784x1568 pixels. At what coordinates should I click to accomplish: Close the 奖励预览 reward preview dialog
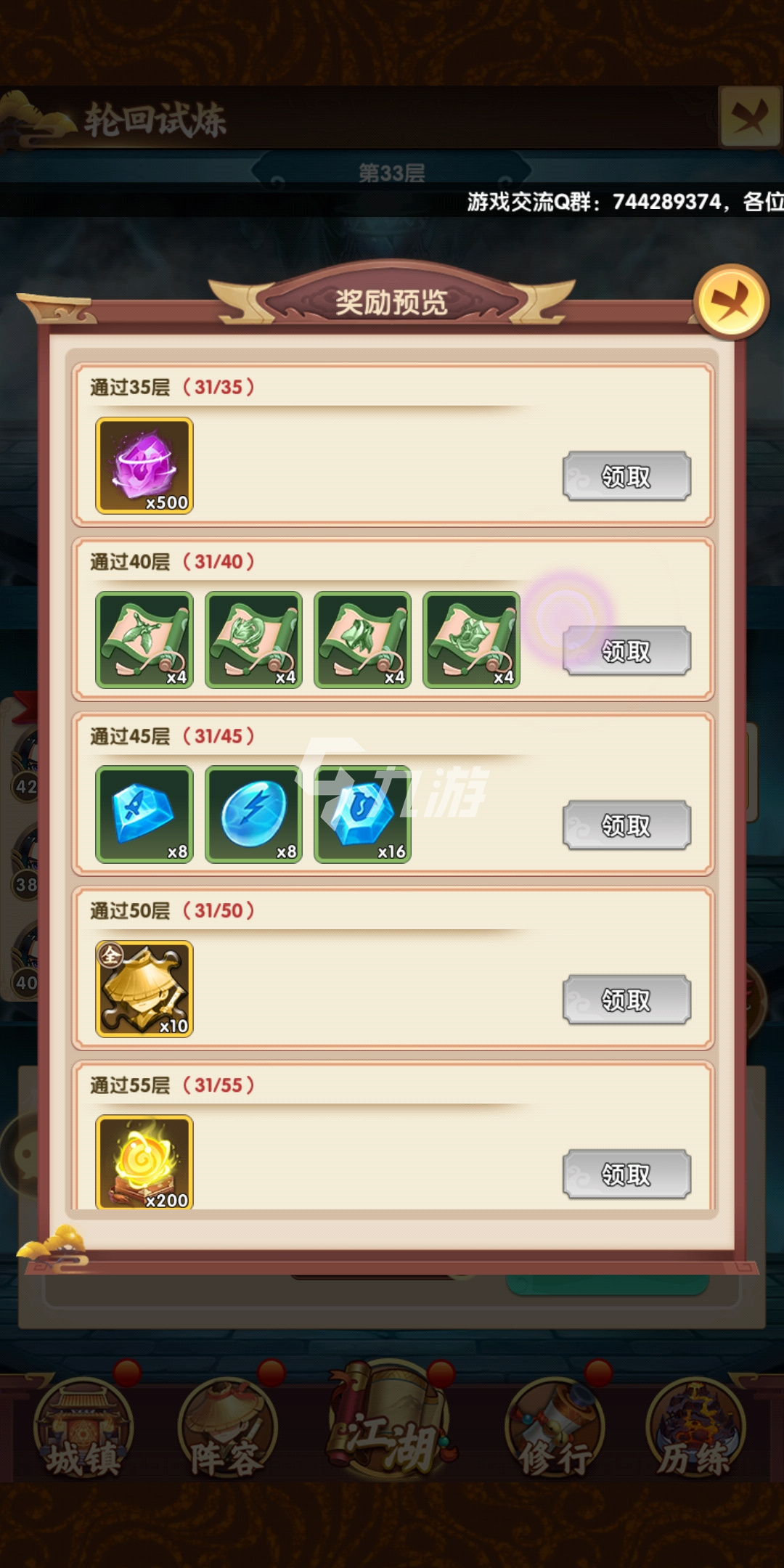click(731, 302)
